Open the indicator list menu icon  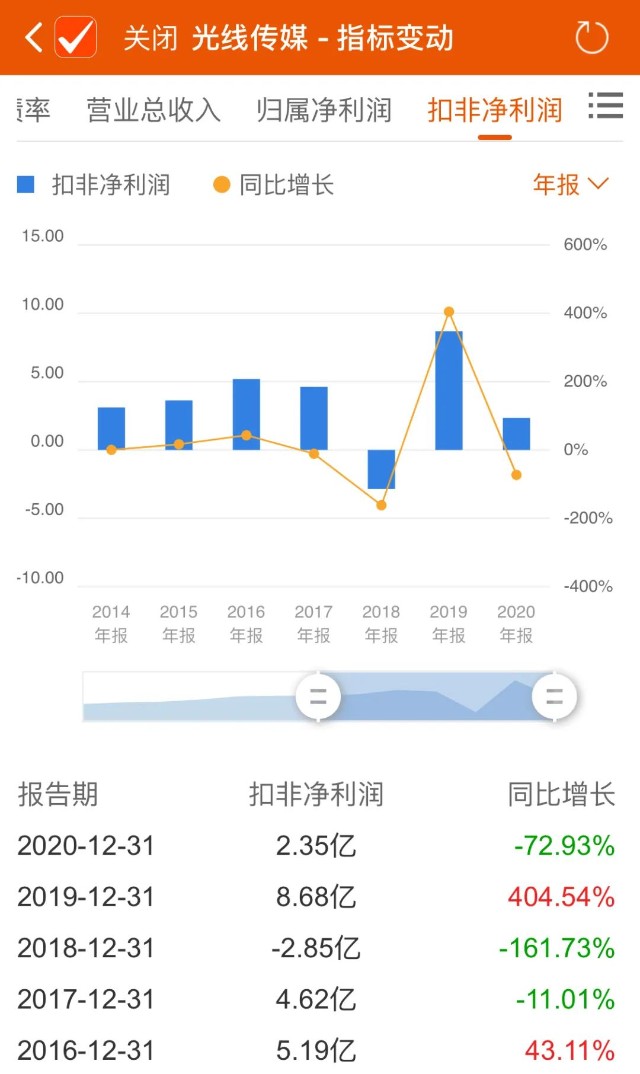pos(606,107)
